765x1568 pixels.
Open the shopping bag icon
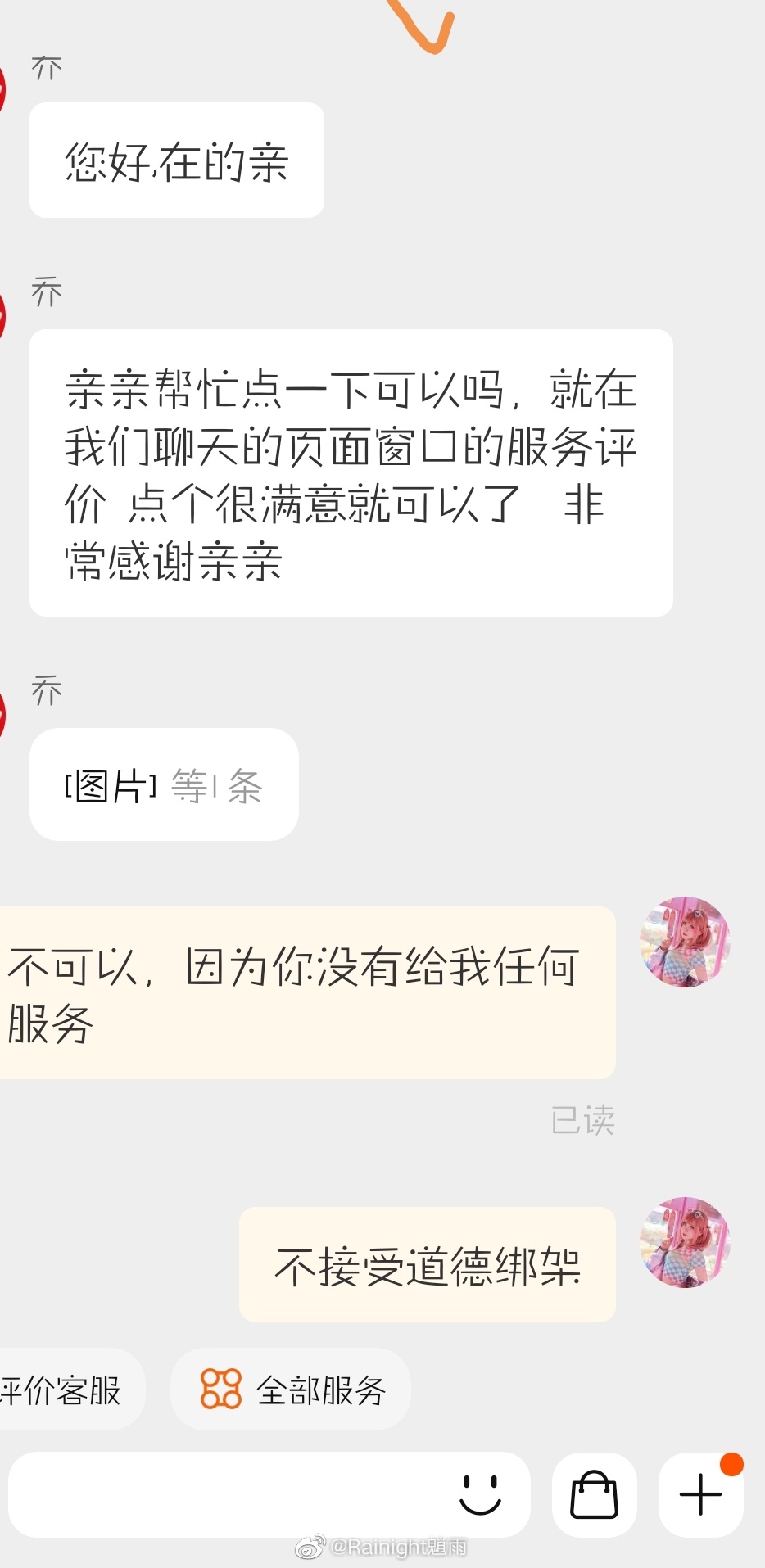pyautogui.click(x=594, y=1495)
